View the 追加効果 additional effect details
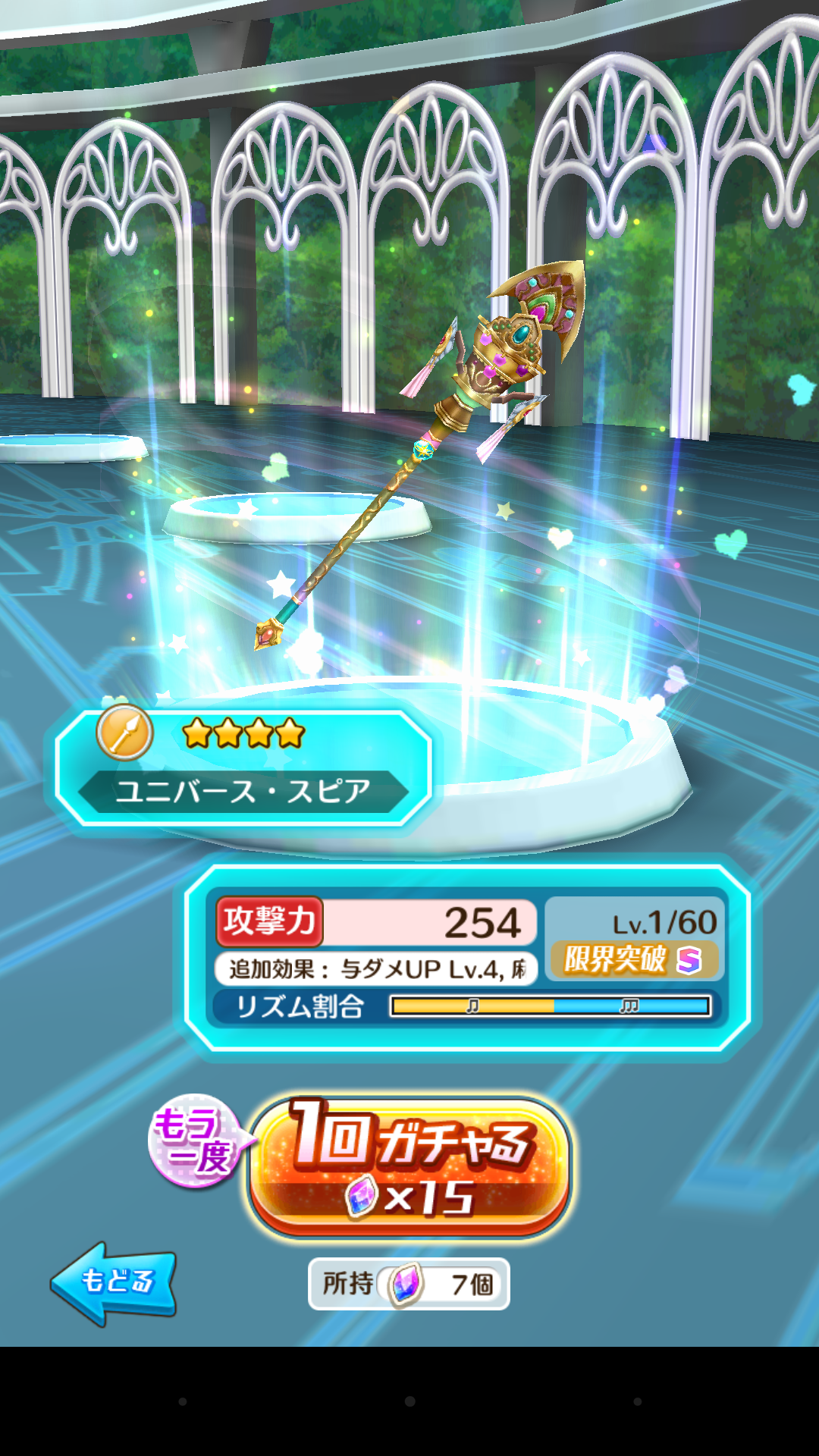The width and height of the screenshot is (819, 1456). click(x=376, y=969)
